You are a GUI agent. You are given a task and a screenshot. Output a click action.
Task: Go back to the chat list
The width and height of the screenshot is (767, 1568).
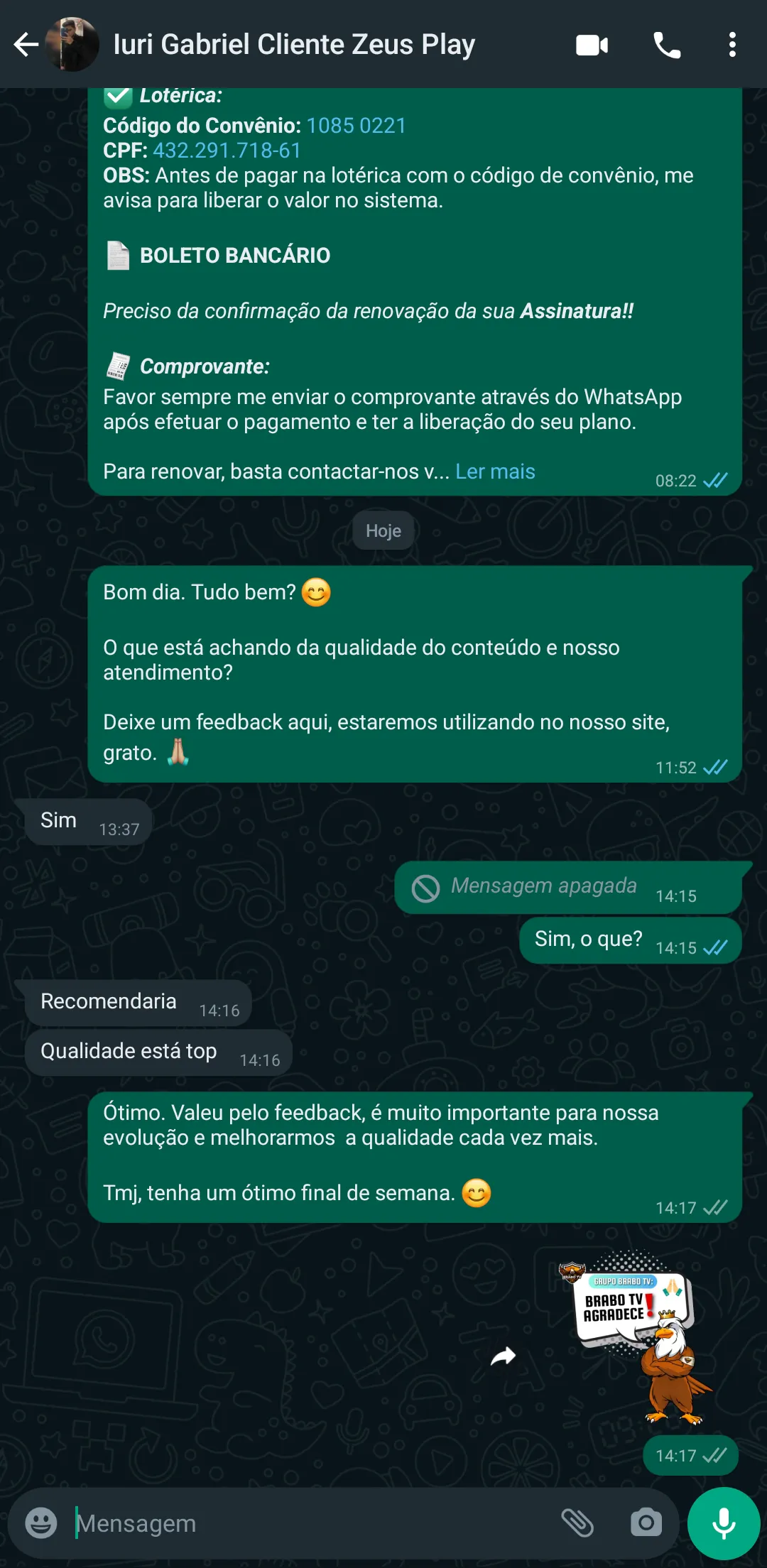point(26,45)
